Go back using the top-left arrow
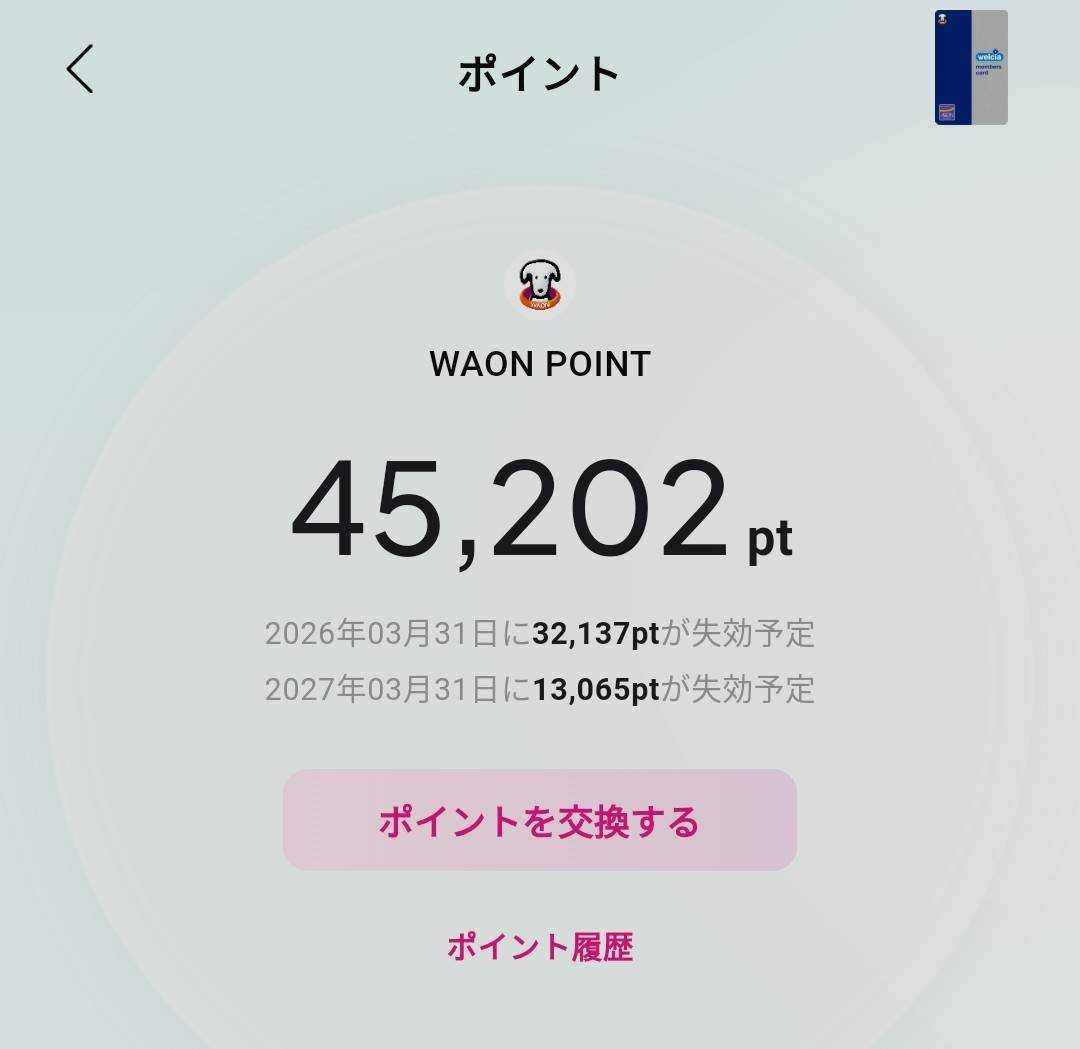The image size is (1080, 1049). (80, 69)
